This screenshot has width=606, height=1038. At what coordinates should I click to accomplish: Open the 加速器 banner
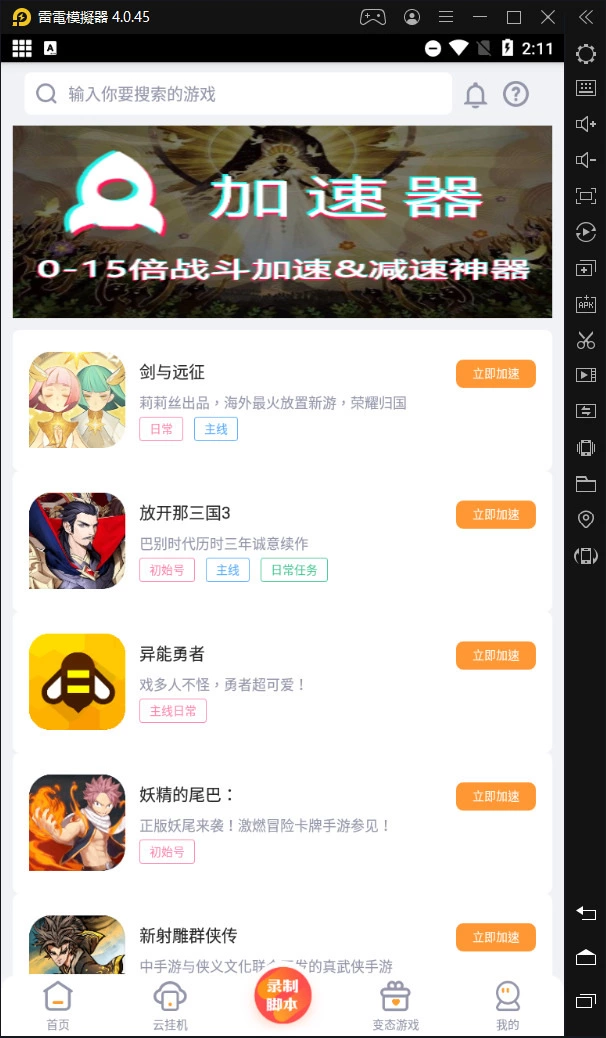pos(282,222)
